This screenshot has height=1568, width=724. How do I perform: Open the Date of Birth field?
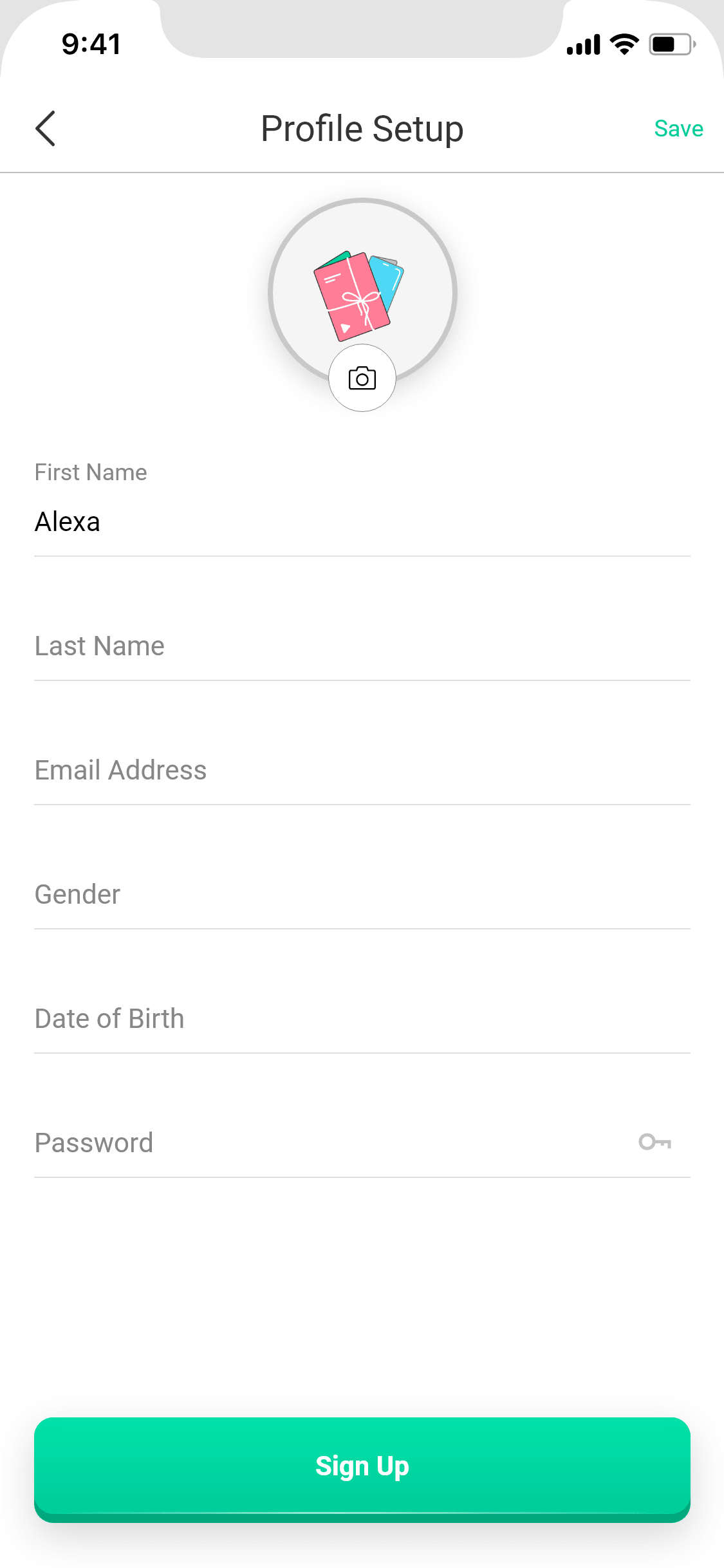[x=362, y=1018]
